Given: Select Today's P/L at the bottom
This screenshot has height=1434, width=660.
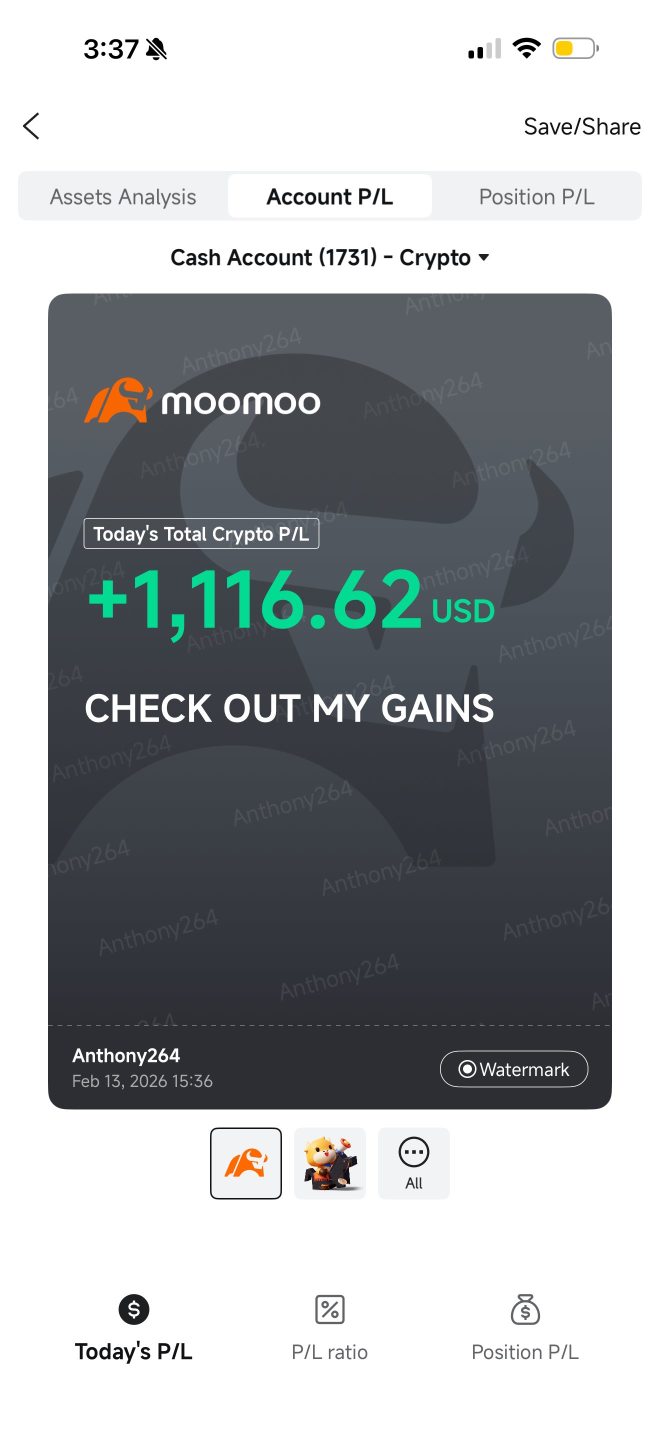Looking at the screenshot, I should [133, 1328].
